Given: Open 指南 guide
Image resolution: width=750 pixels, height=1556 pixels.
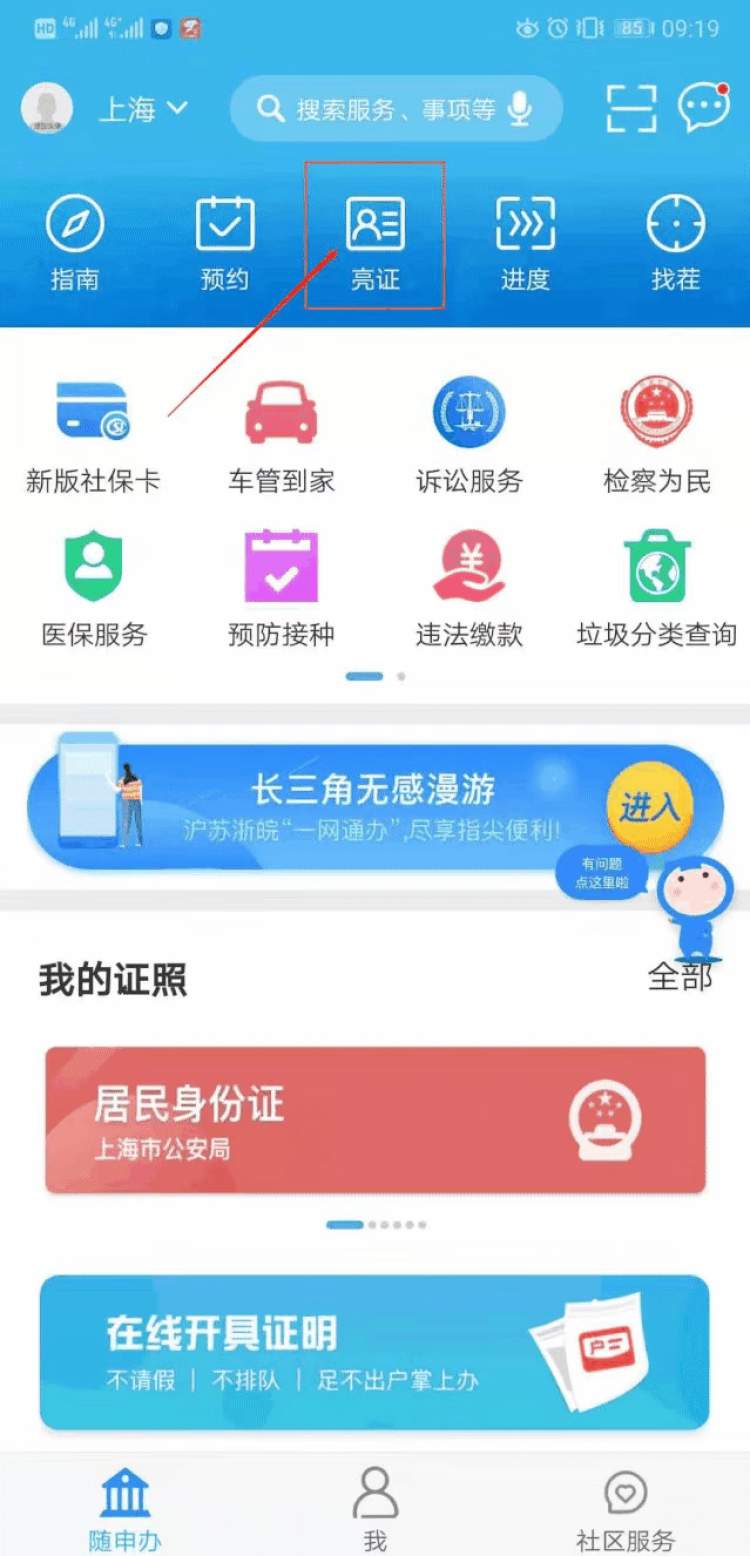Looking at the screenshot, I should pos(75,244).
